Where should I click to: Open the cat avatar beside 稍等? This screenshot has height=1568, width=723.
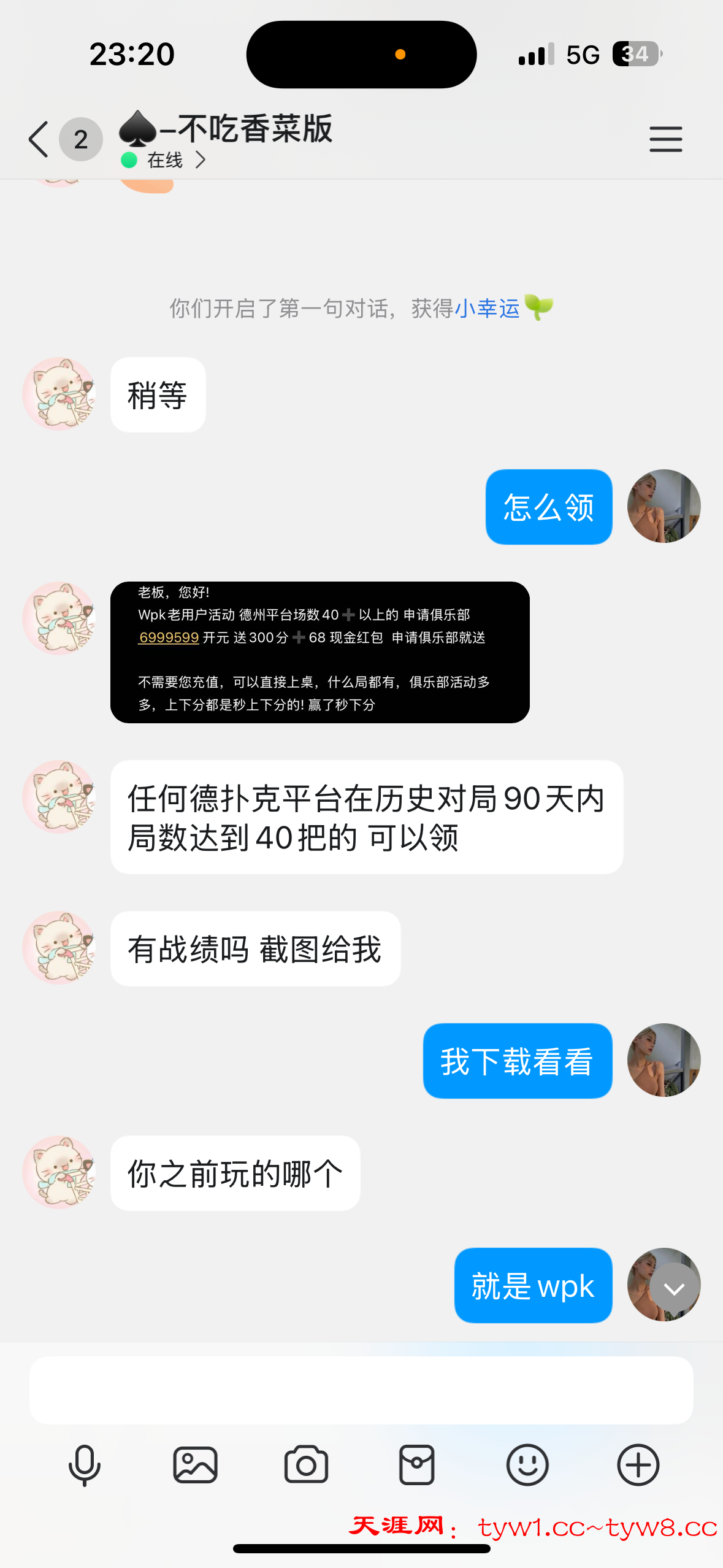(x=59, y=394)
